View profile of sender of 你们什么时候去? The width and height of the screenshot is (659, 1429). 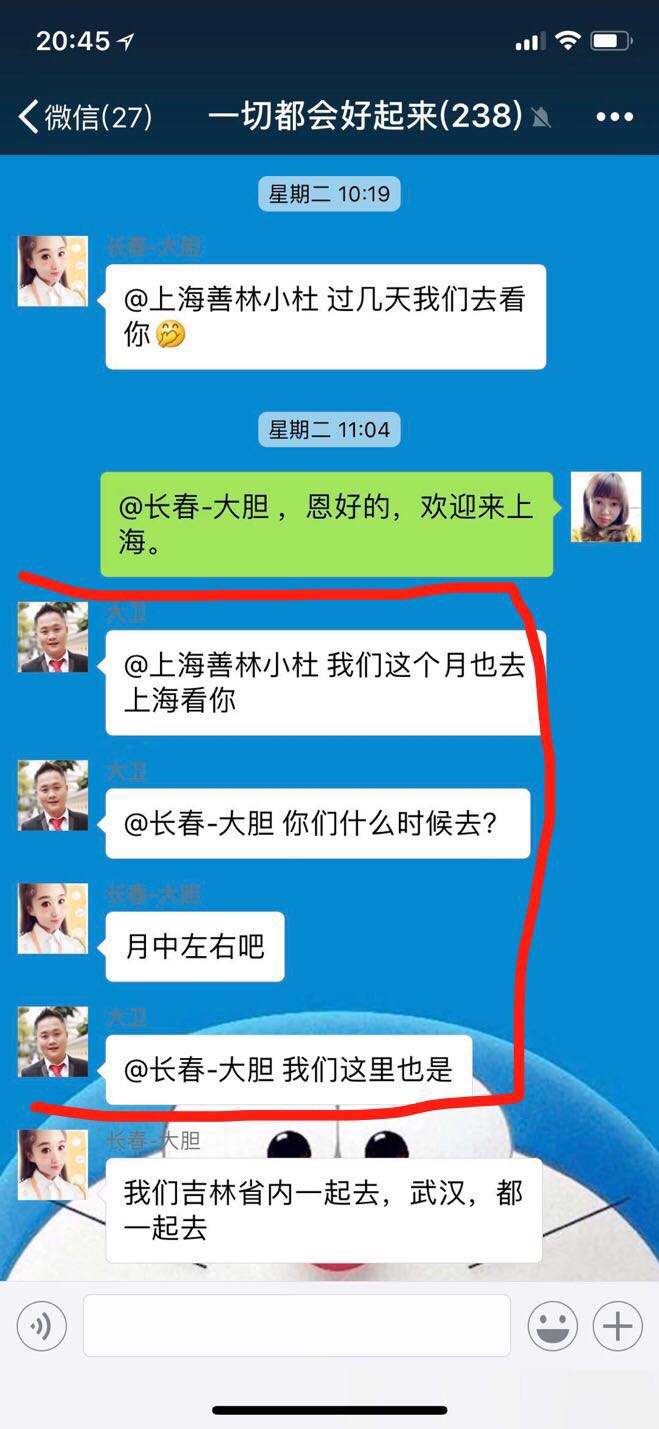pos(53,795)
